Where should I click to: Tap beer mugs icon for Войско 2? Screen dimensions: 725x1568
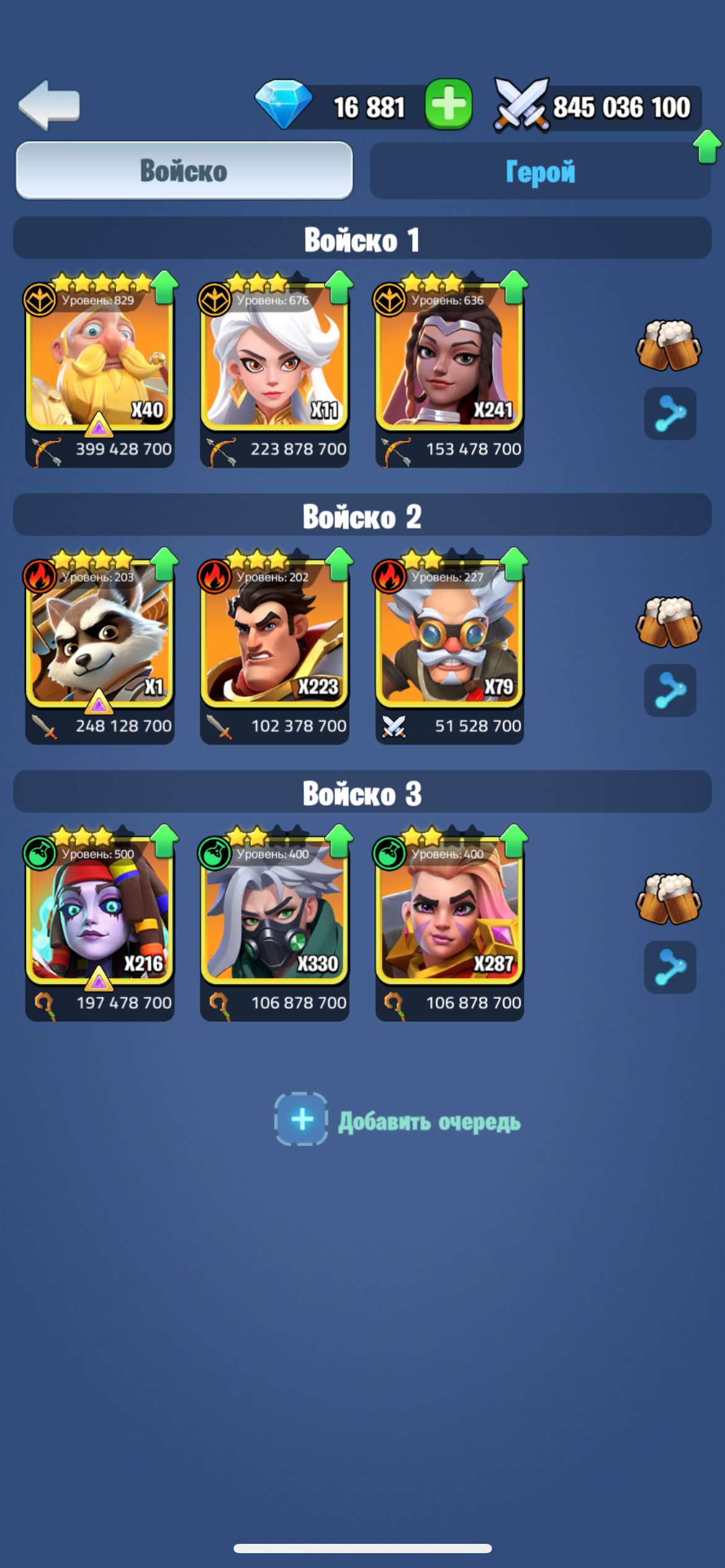coord(669,622)
